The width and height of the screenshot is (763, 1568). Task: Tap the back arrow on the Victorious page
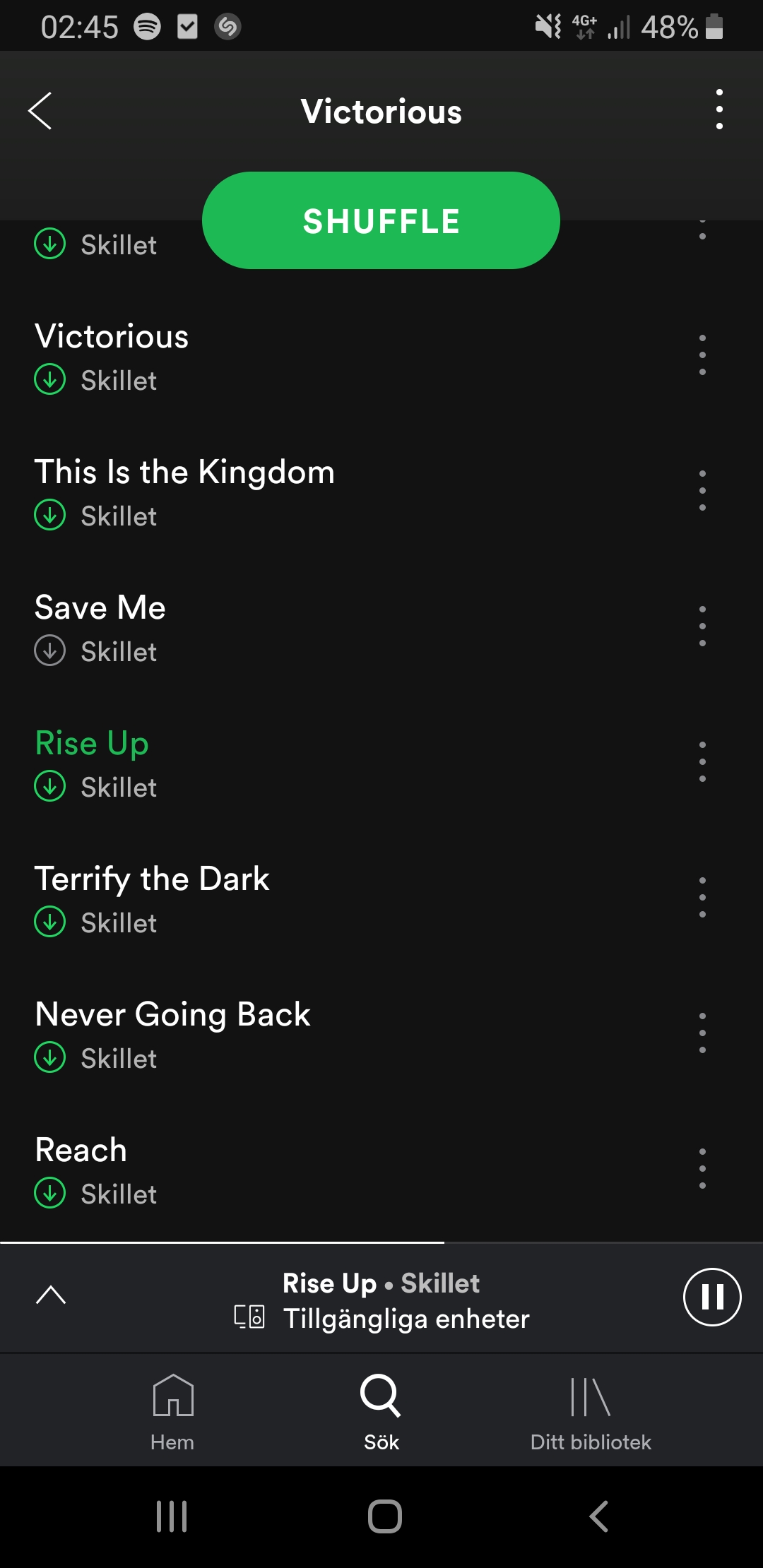pyautogui.click(x=40, y=110)
